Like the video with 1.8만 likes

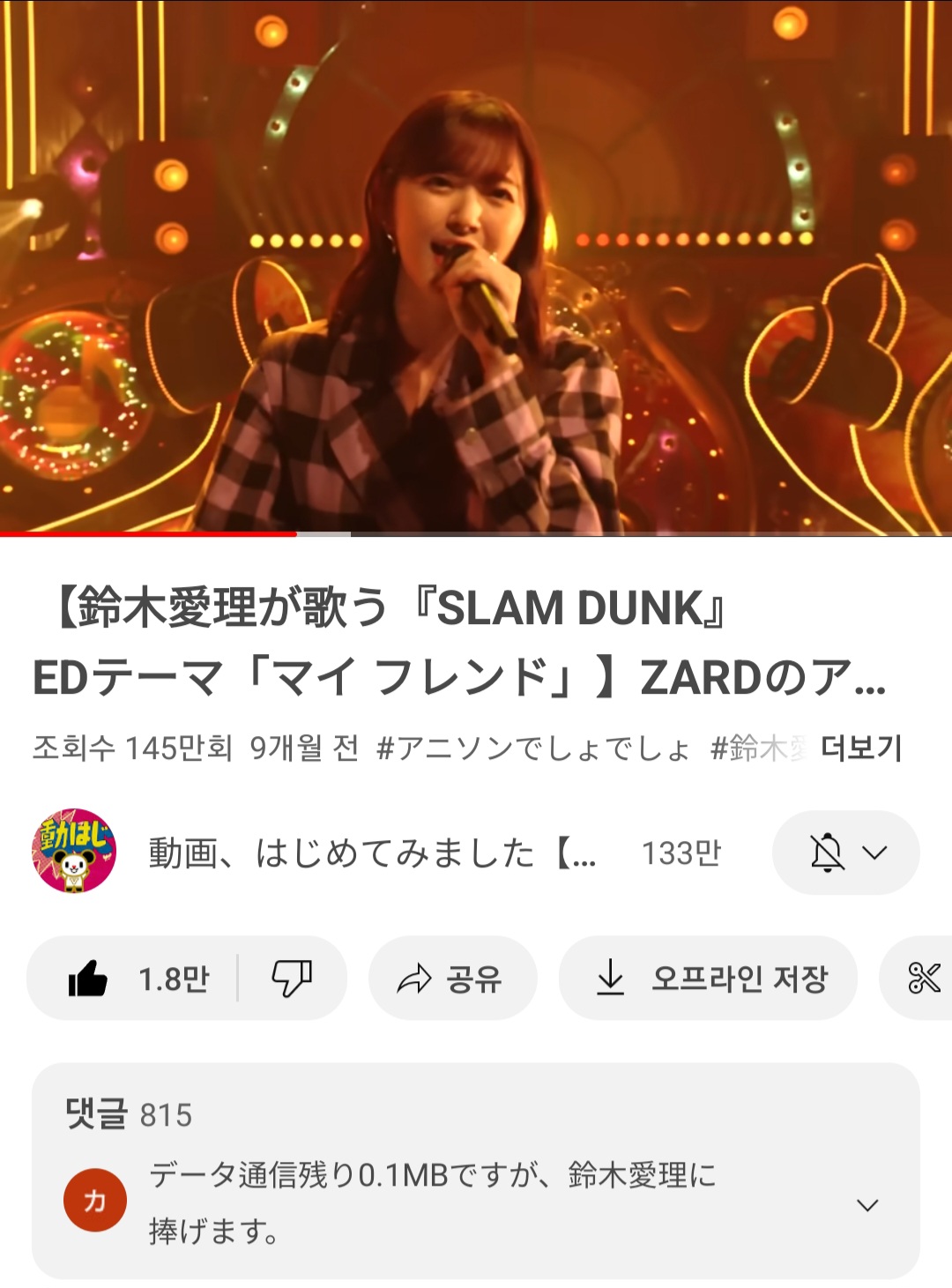[137, 979]
